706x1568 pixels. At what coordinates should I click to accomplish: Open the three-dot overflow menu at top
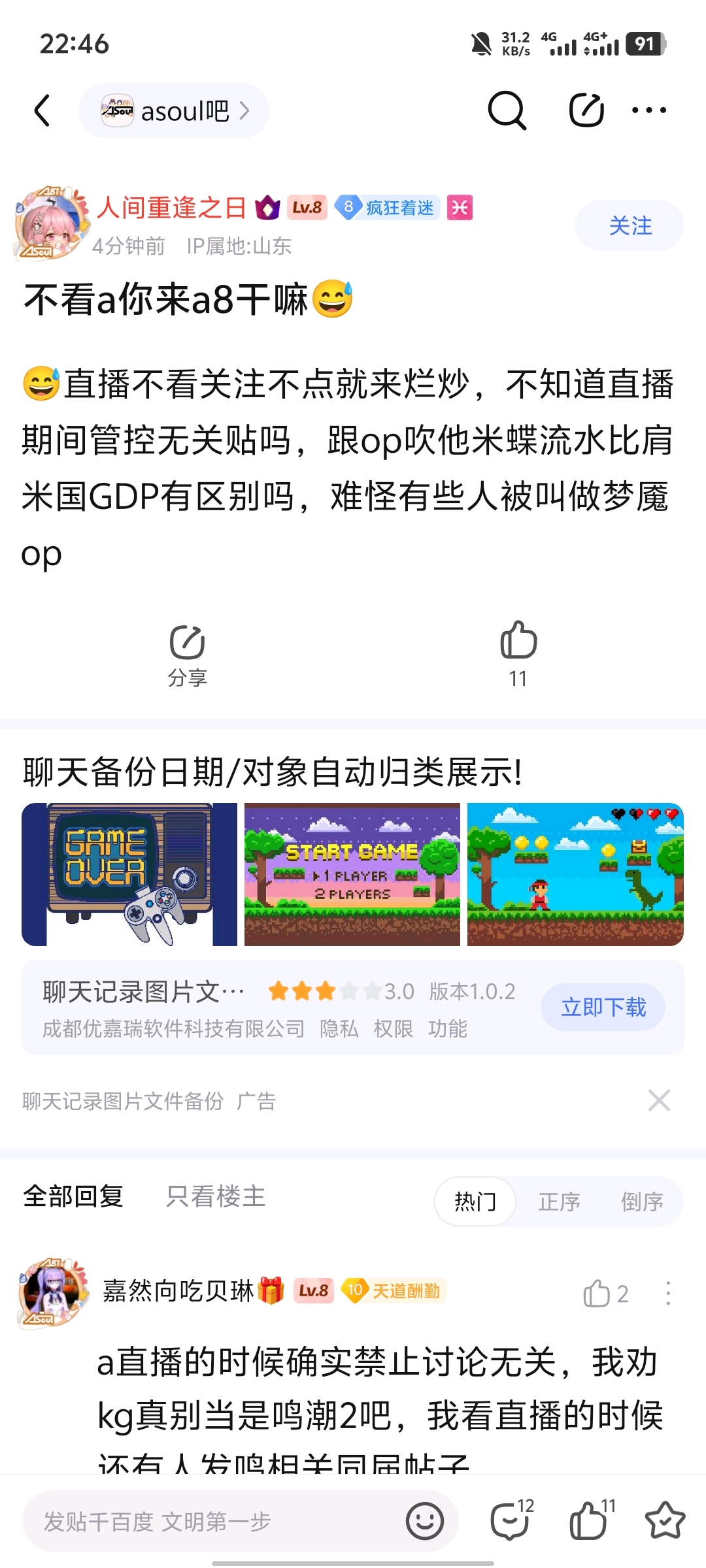pos(649,110)
